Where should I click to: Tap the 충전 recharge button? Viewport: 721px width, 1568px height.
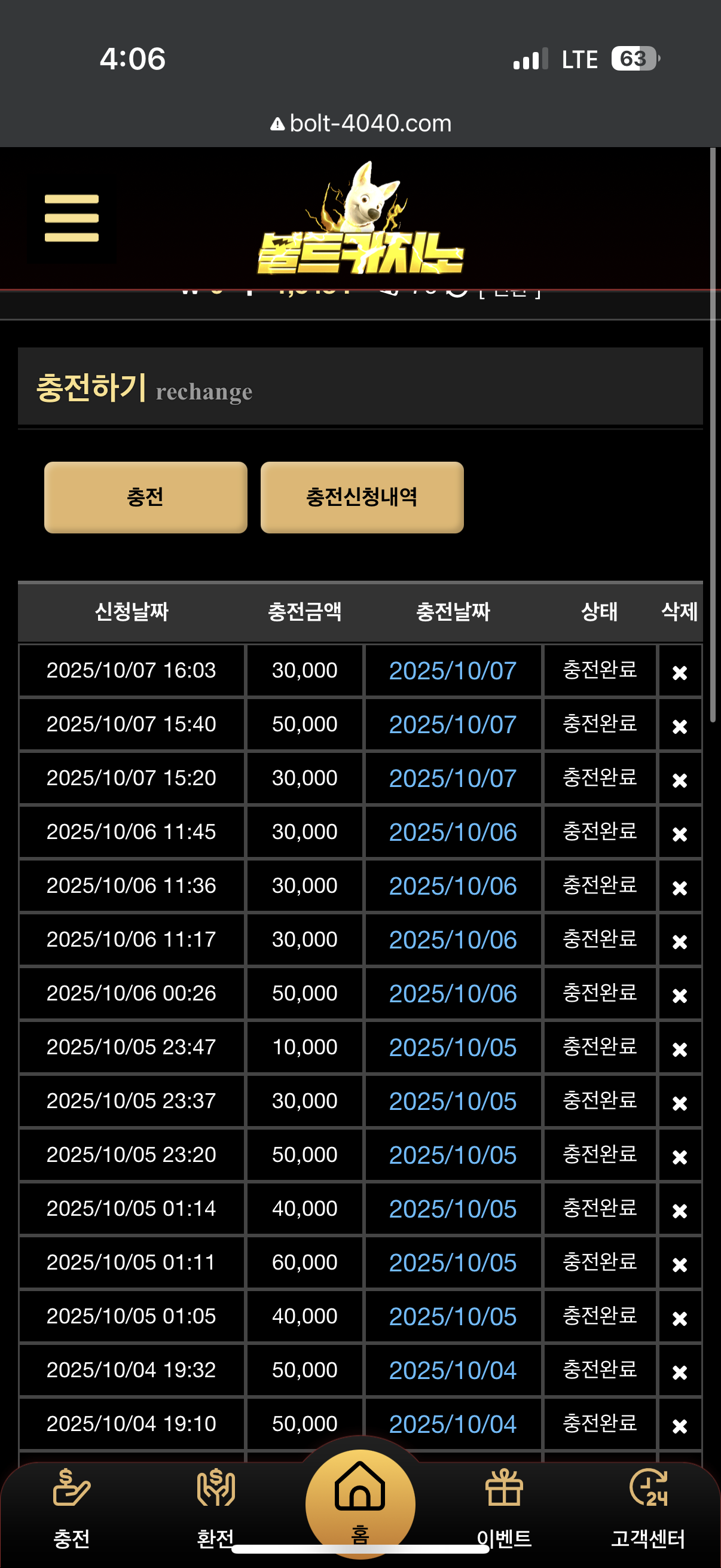coord(145,497)
